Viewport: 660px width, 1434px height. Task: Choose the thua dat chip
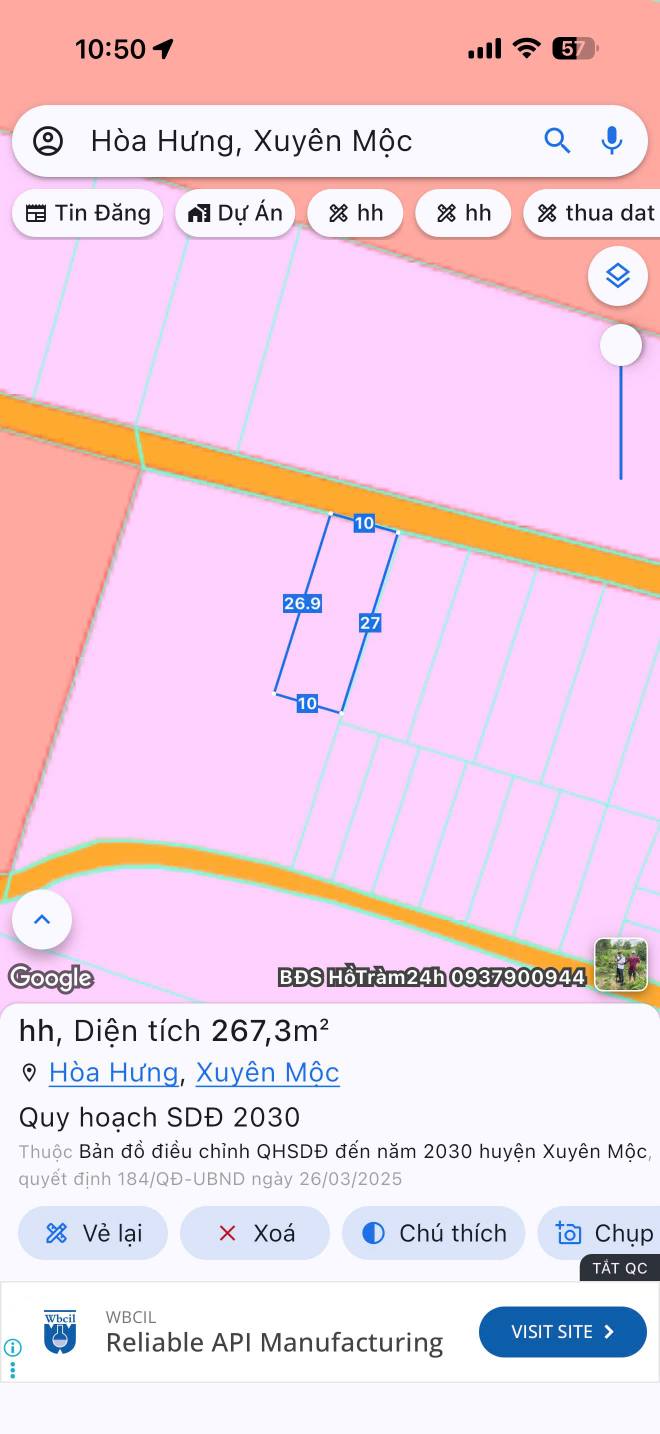coord(595,213)
